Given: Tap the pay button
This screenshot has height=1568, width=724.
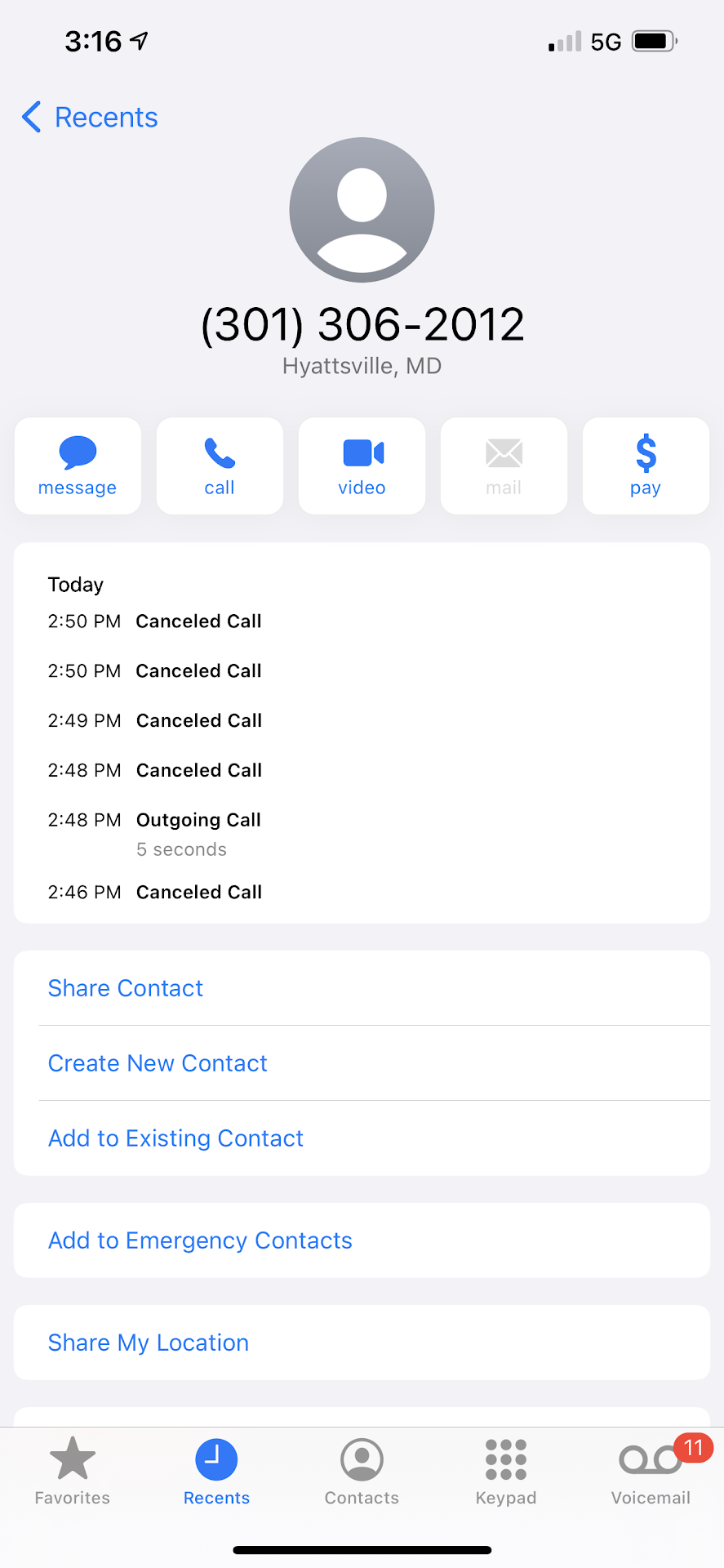Looking at the screenshot, I should coord(646,466).
